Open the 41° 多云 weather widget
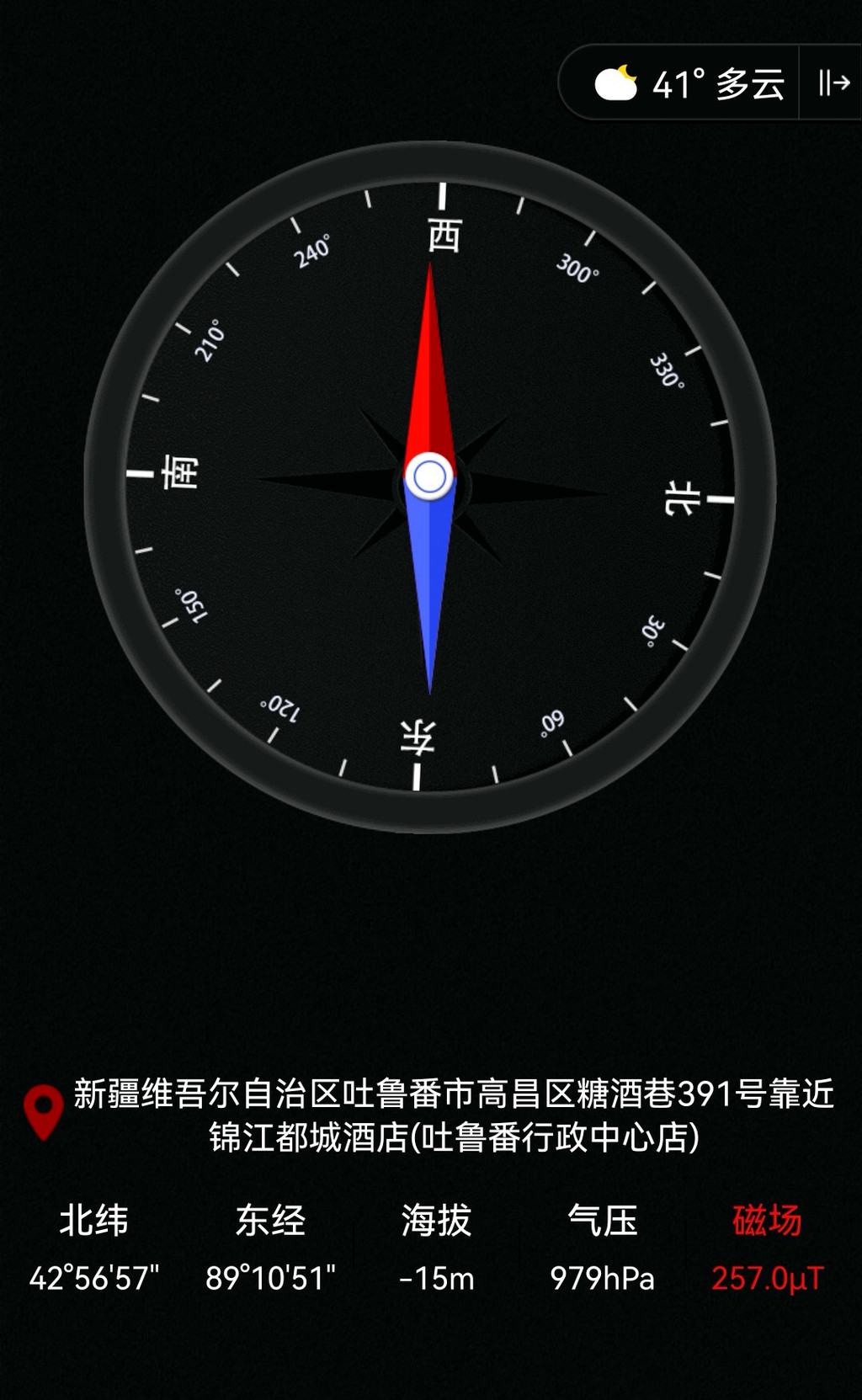Screen dimensions: 862x1400 tap(689, 84)
